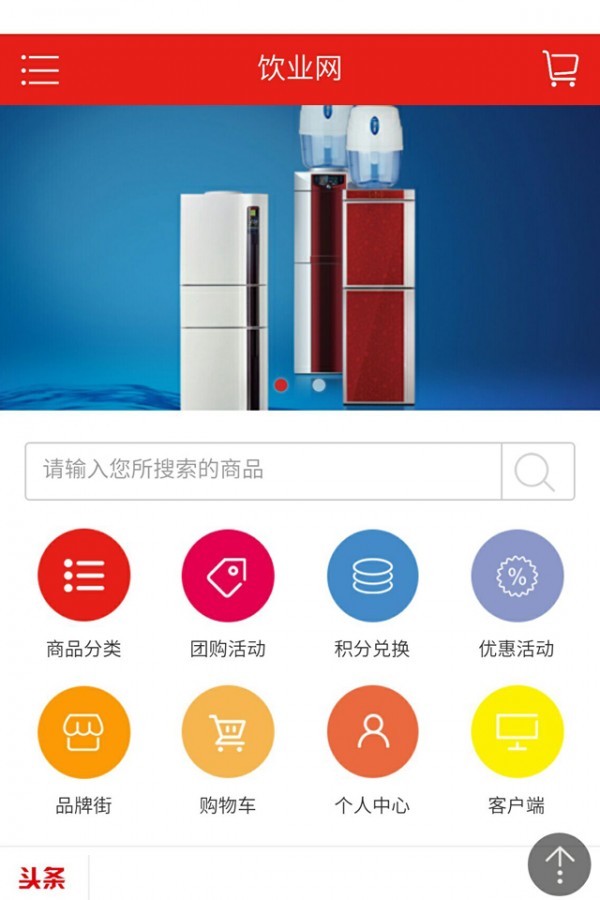Open the shopping cart in header
Image resolution: width=600 pixels, height=900 pixels.
tap(560, 69)
